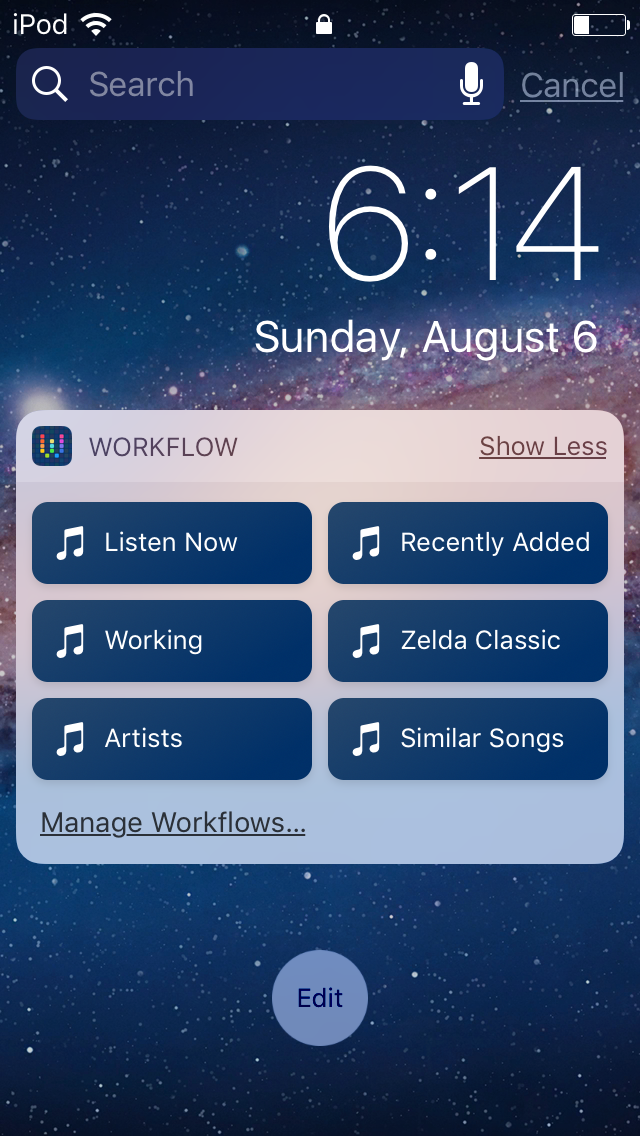
Task: Open the Artists workflow
Action: (172, 739)
